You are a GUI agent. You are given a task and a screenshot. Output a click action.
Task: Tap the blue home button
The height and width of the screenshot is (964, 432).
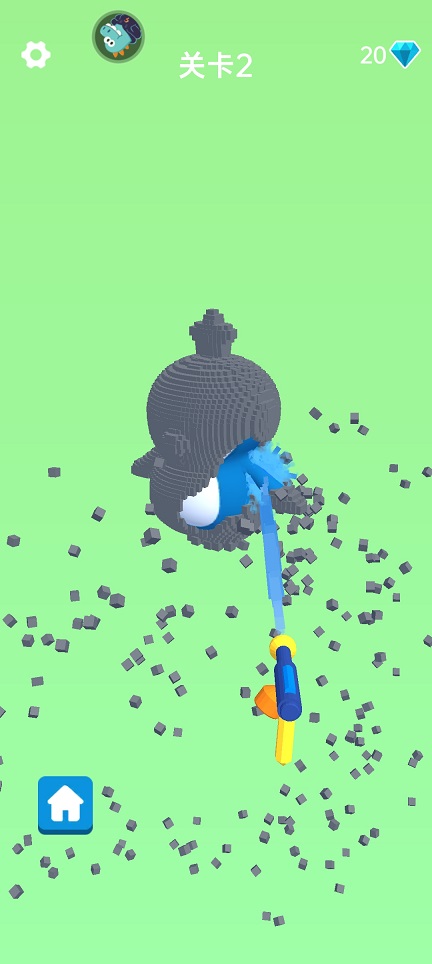pos(66,805)
